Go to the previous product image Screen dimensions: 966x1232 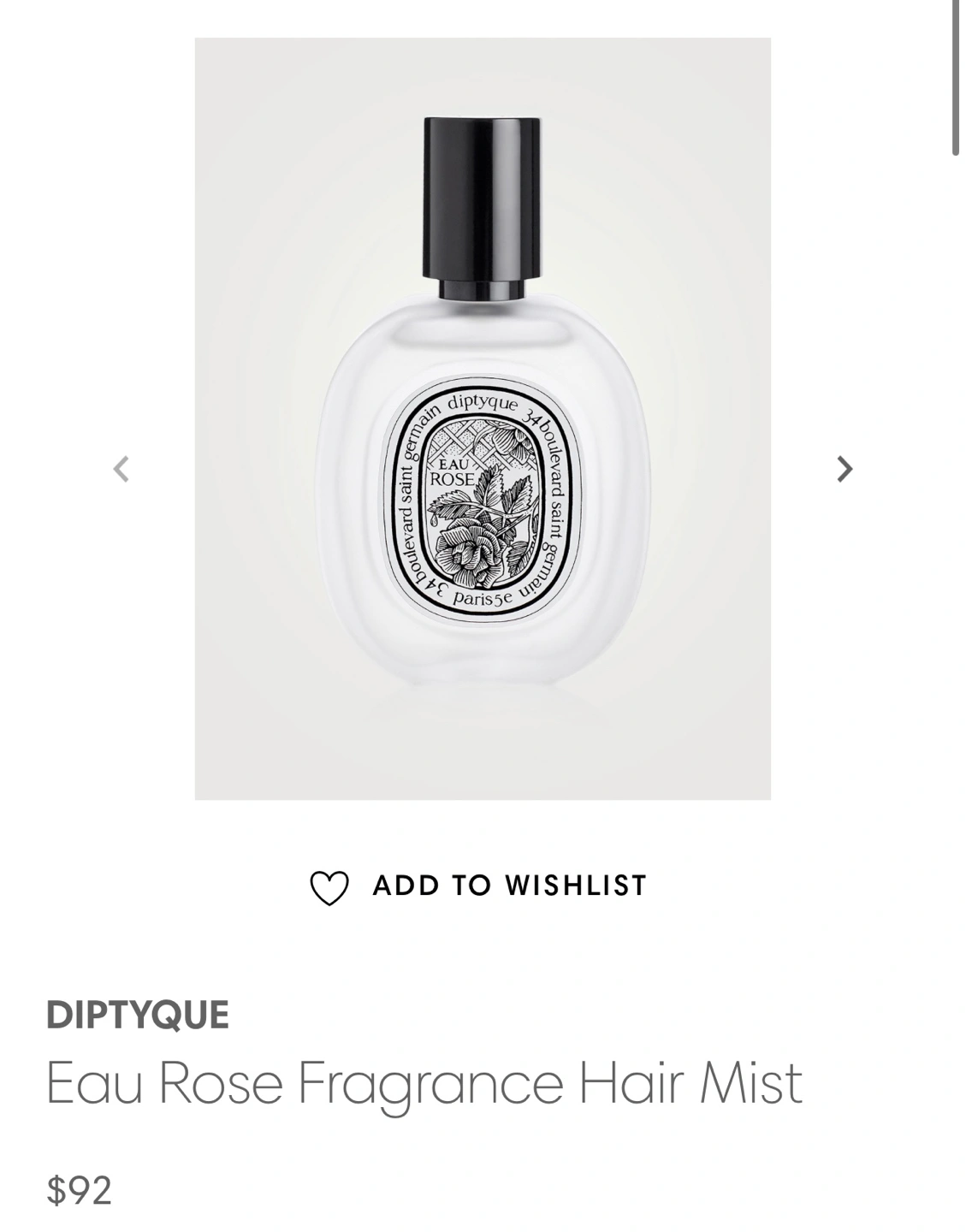121,469
